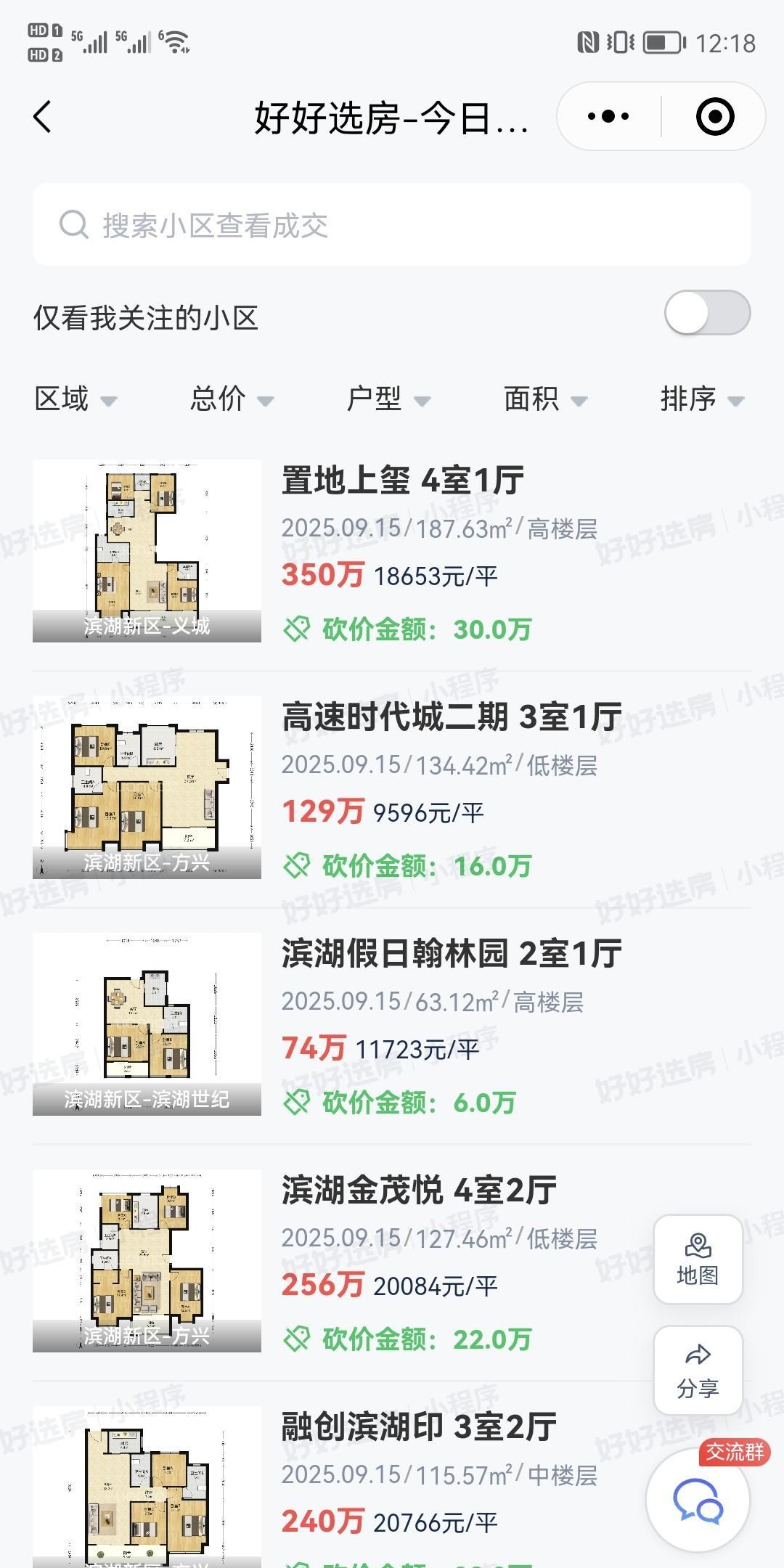This screenshot has width=784, height=1568.
Task: Open the 交流群 chat group button
Action: pos(699,1498)
